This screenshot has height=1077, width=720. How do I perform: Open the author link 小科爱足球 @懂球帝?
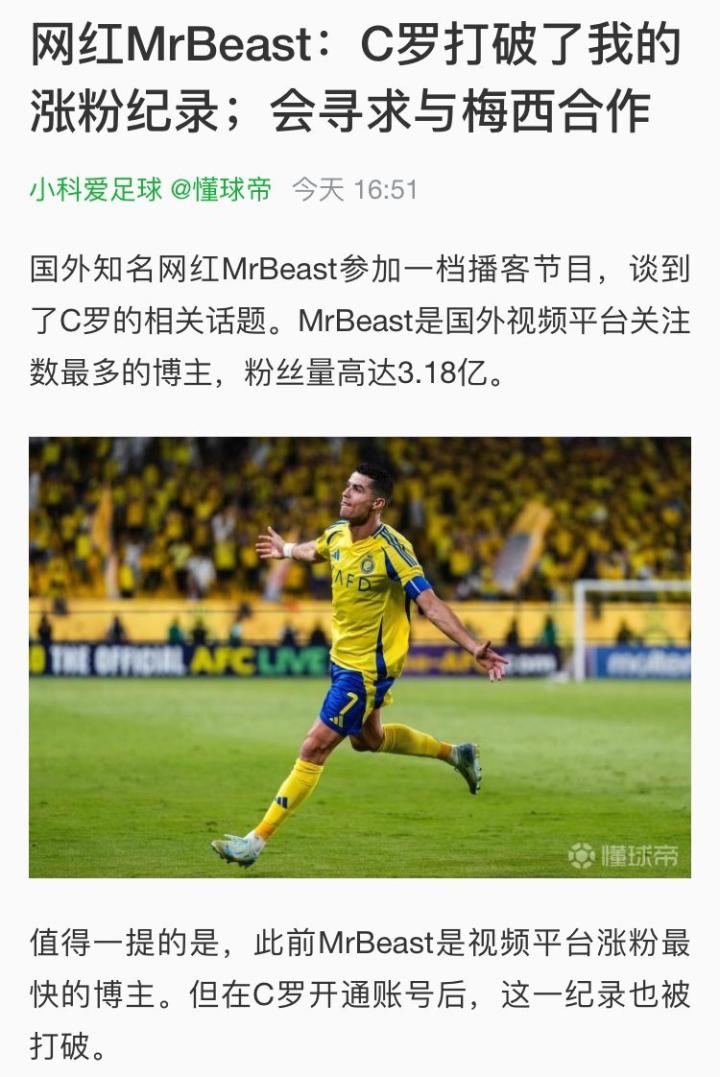[x=151, y=190]
